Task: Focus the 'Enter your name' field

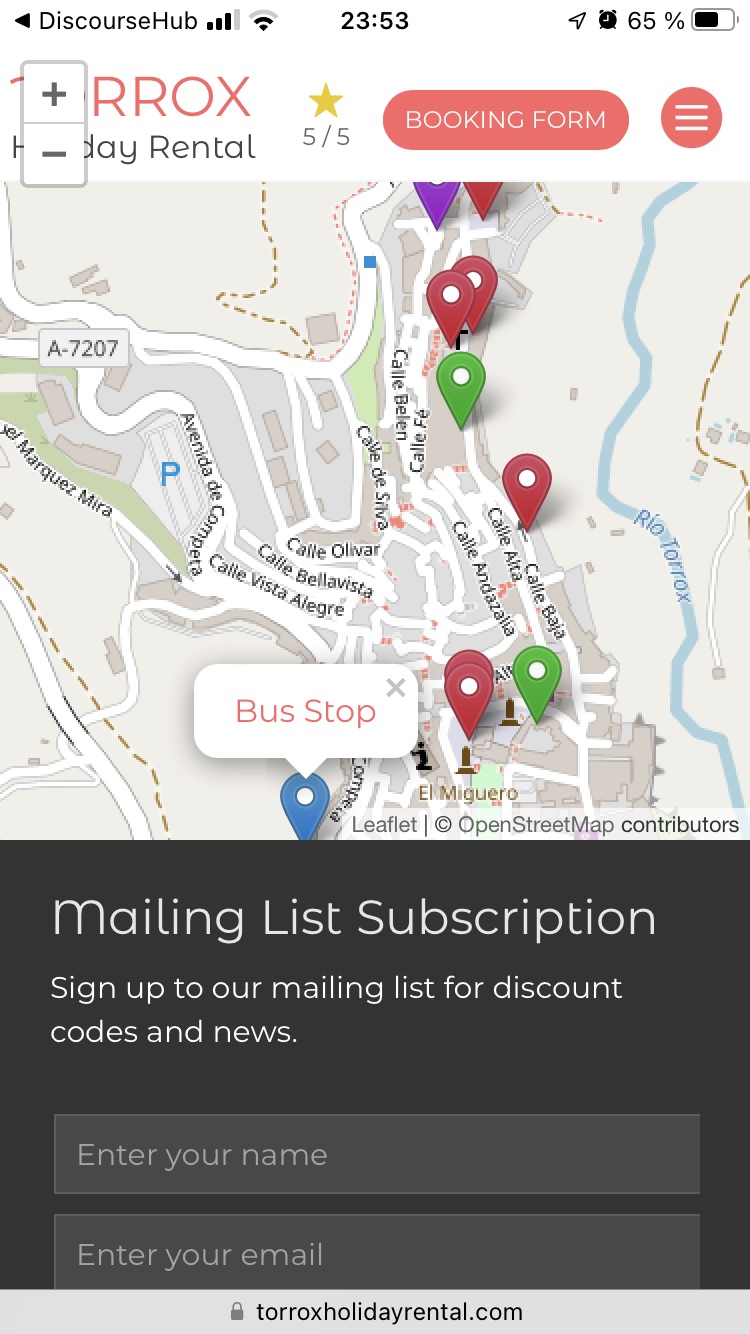Action: coord(377,1155)
